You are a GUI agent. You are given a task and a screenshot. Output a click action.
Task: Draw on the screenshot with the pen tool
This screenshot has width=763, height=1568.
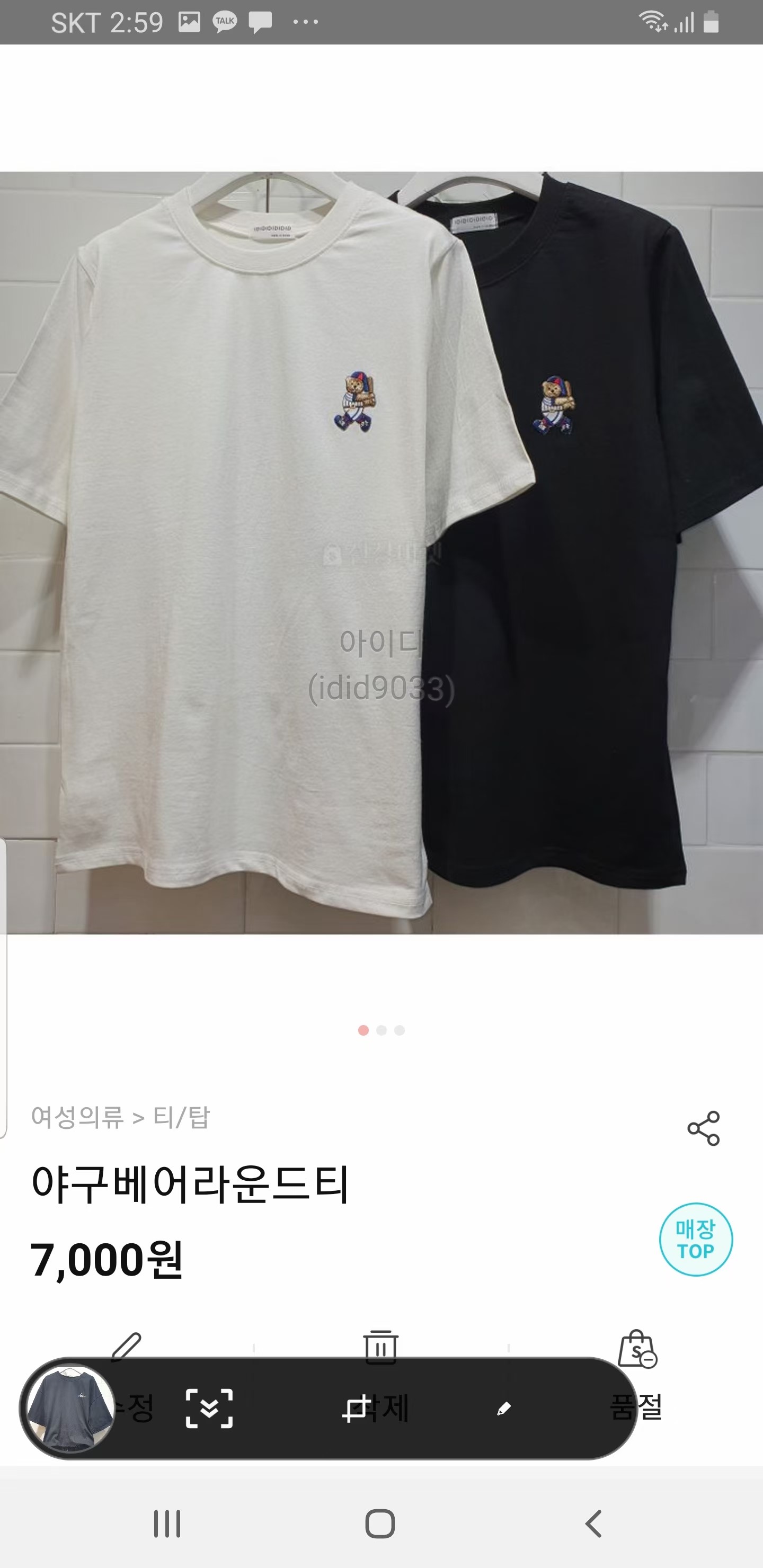click(503, 1409)
